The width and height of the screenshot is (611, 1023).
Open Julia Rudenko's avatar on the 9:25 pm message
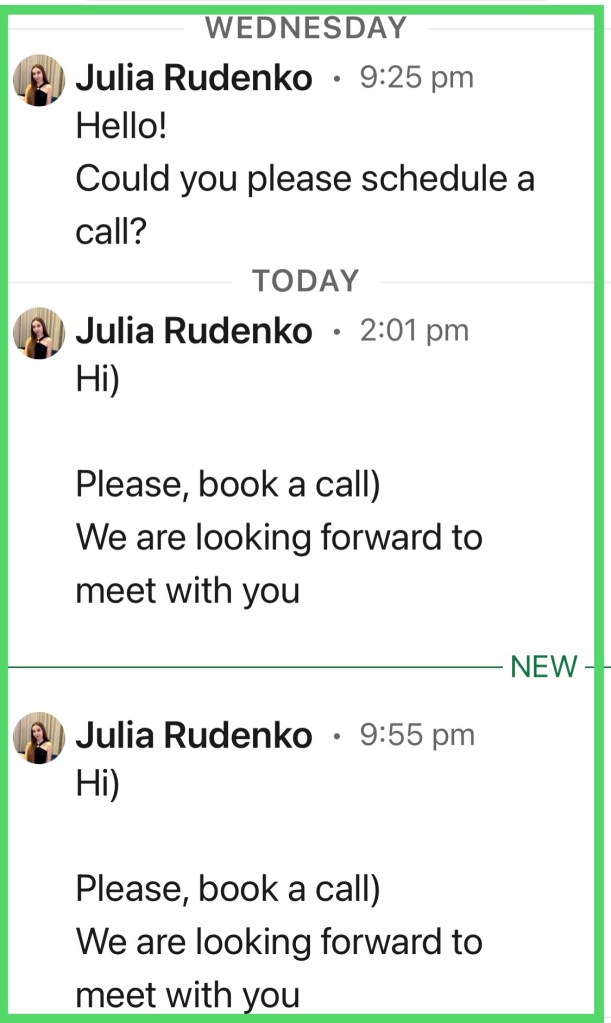click(x=39, y=80)
